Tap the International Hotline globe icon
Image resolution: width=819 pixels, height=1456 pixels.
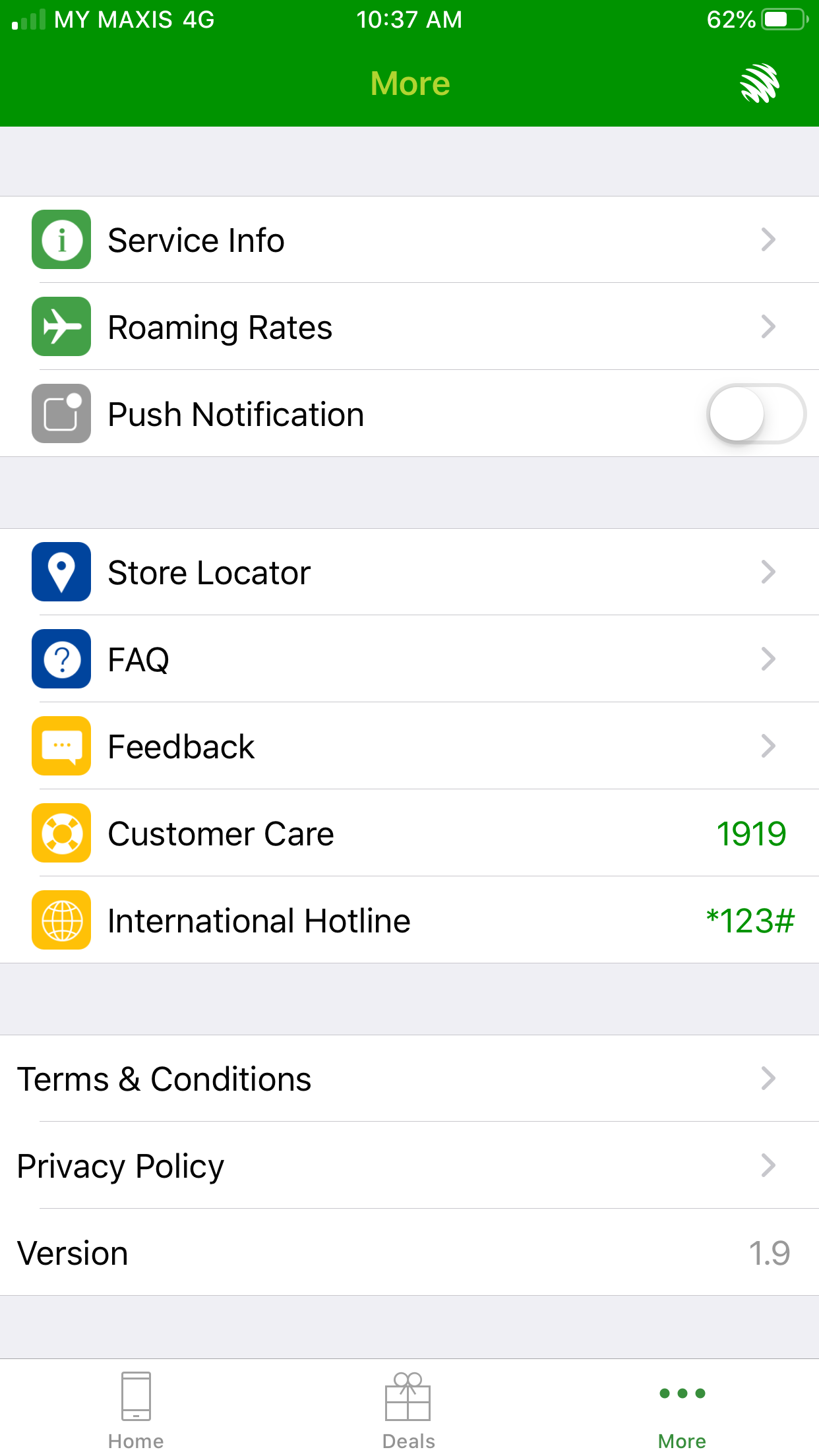pos(61,921)
